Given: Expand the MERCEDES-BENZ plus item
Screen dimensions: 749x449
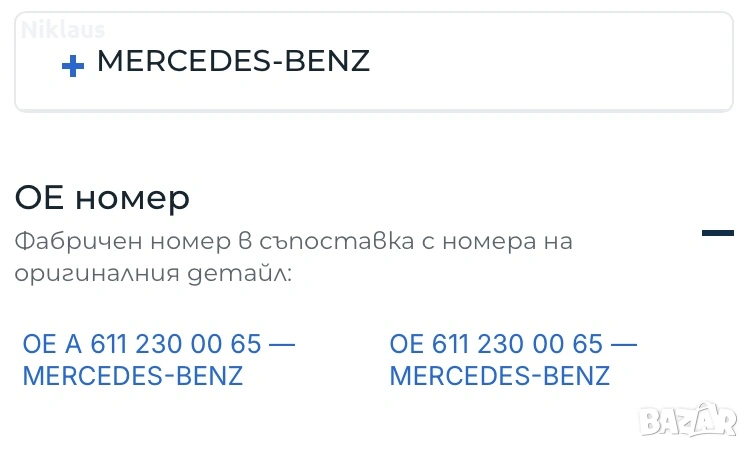Looking at the screenshot, I should coord(72,66).
